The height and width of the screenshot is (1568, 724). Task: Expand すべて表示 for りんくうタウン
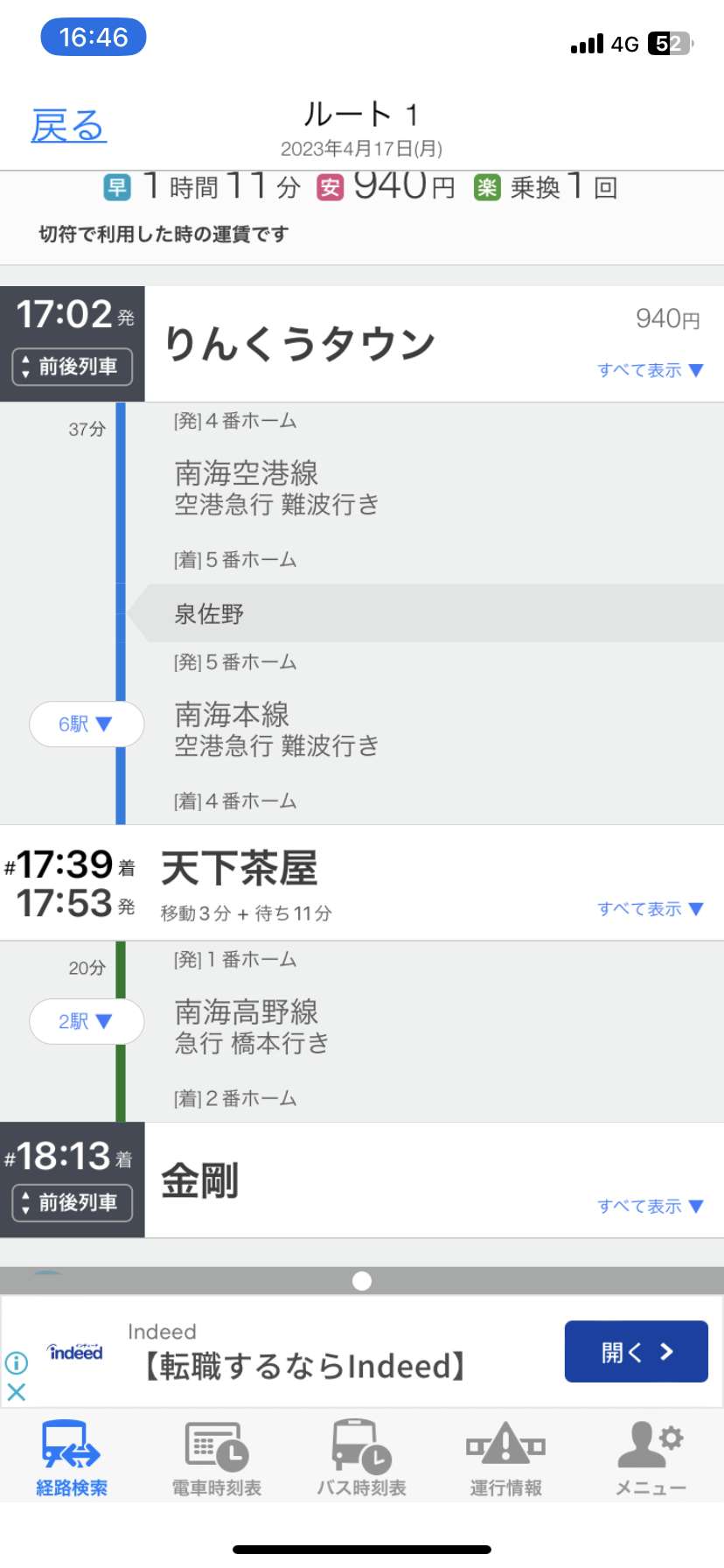651,370
